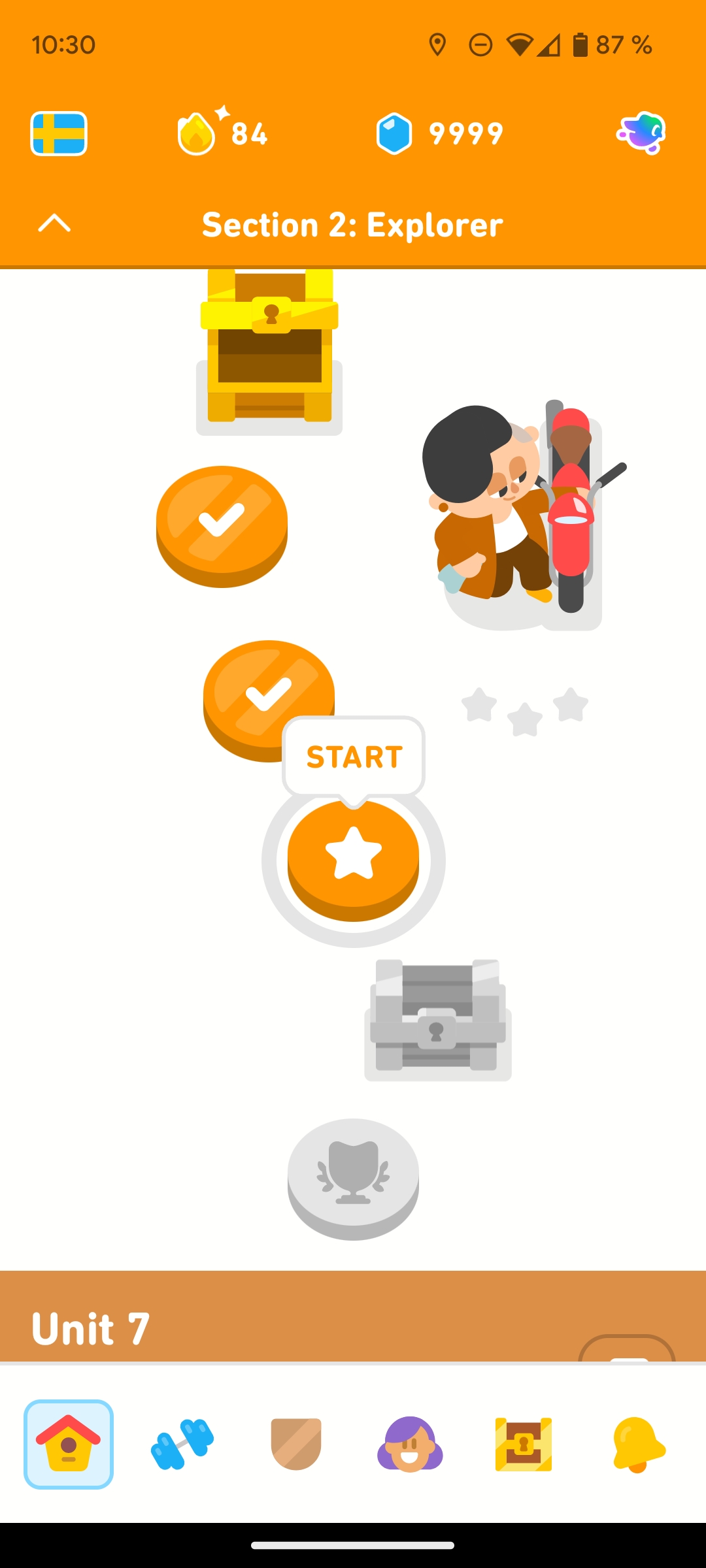Image resolution: width=706 pixels, height=1568 pixels.
Task: Check your streak flame count
Action: click(222, 133)
